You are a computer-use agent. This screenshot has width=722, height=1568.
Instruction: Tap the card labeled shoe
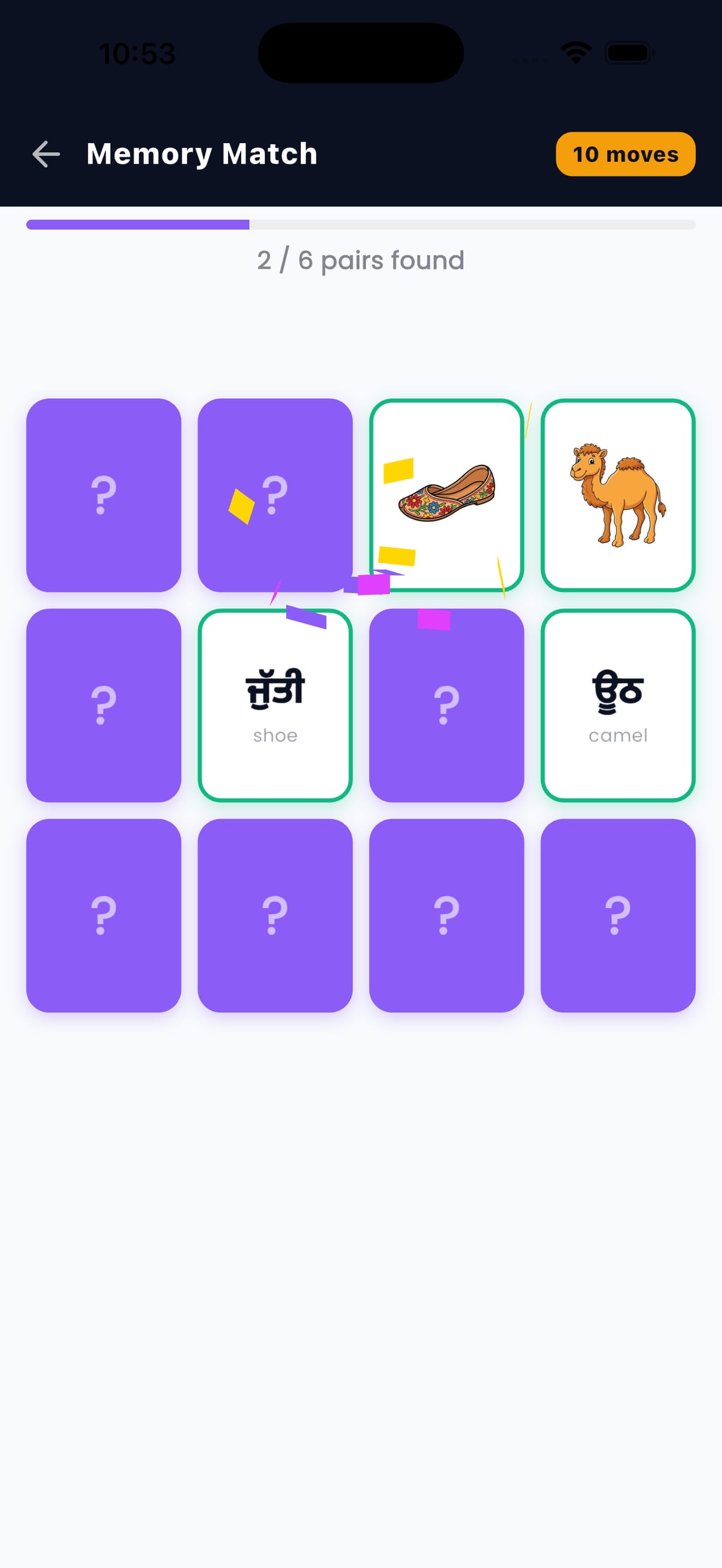click(275, 703)
